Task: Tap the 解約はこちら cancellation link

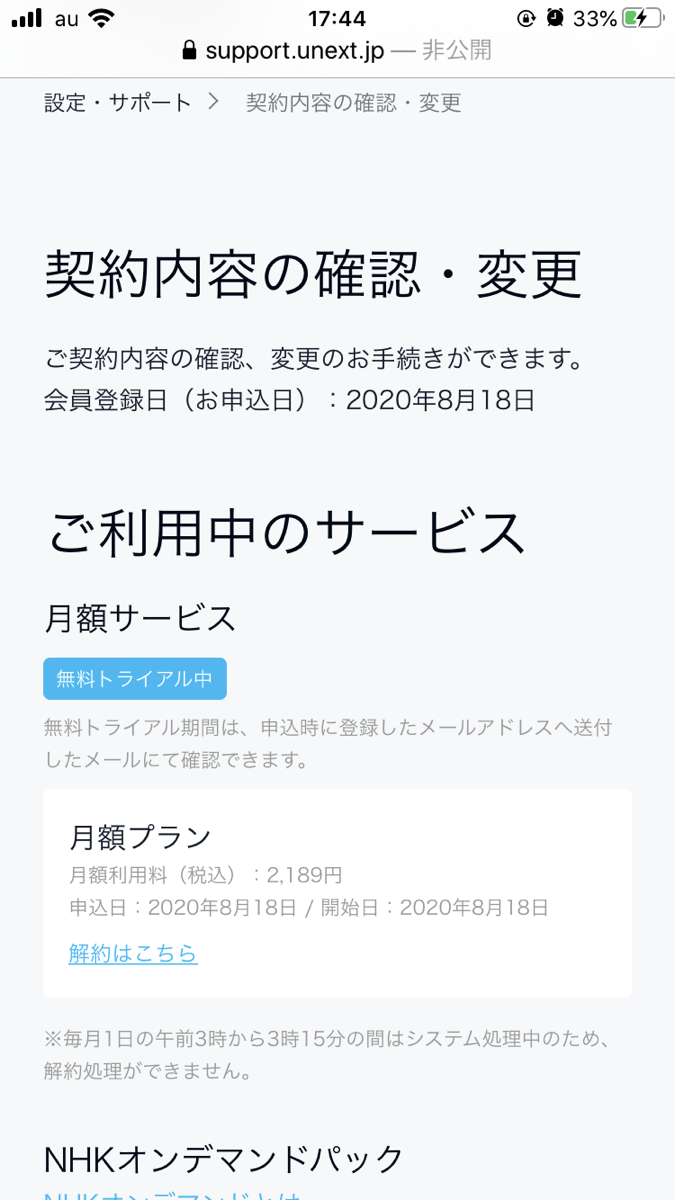Action: point(133,953)
